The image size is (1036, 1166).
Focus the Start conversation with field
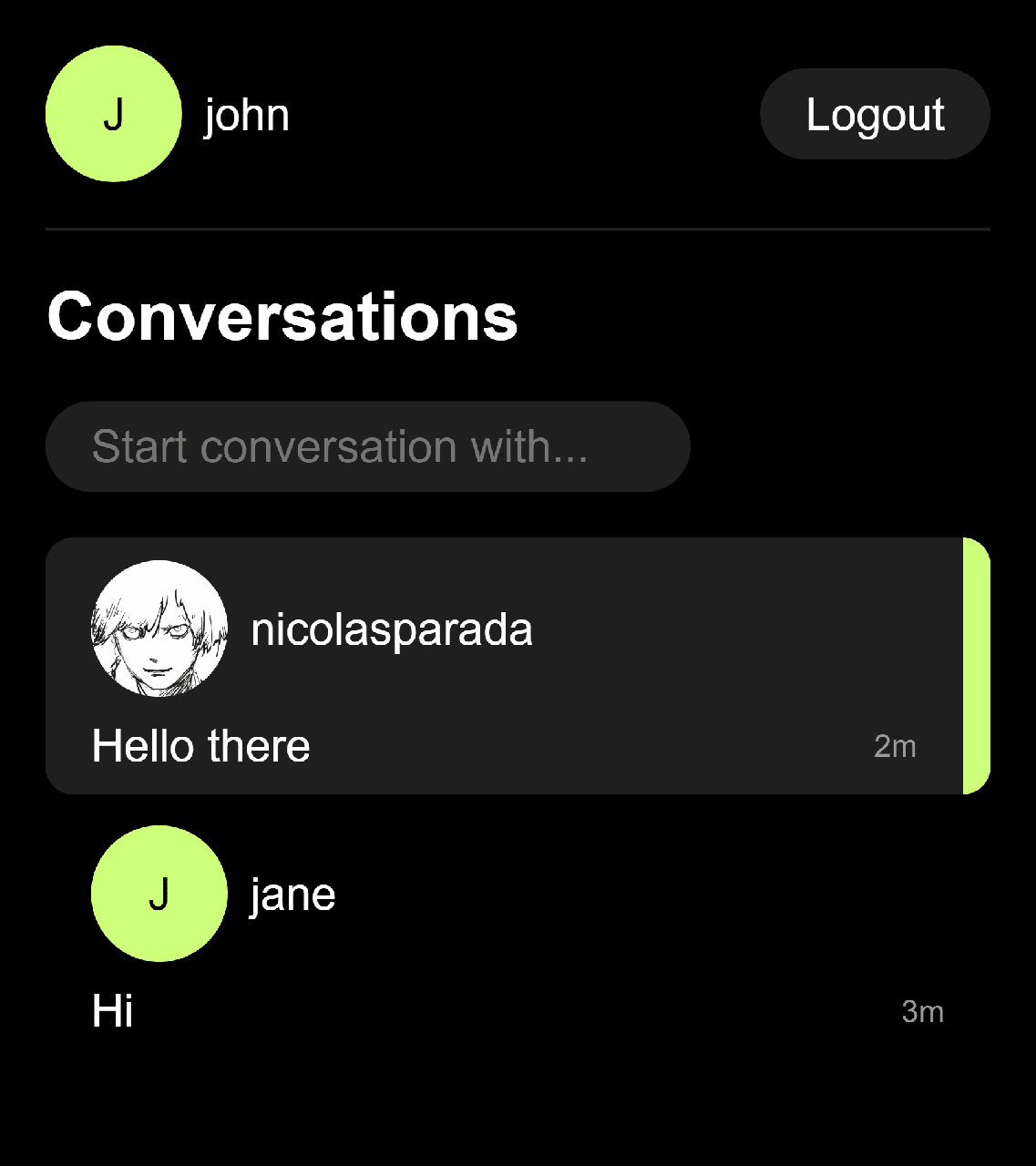coord(367,446)
